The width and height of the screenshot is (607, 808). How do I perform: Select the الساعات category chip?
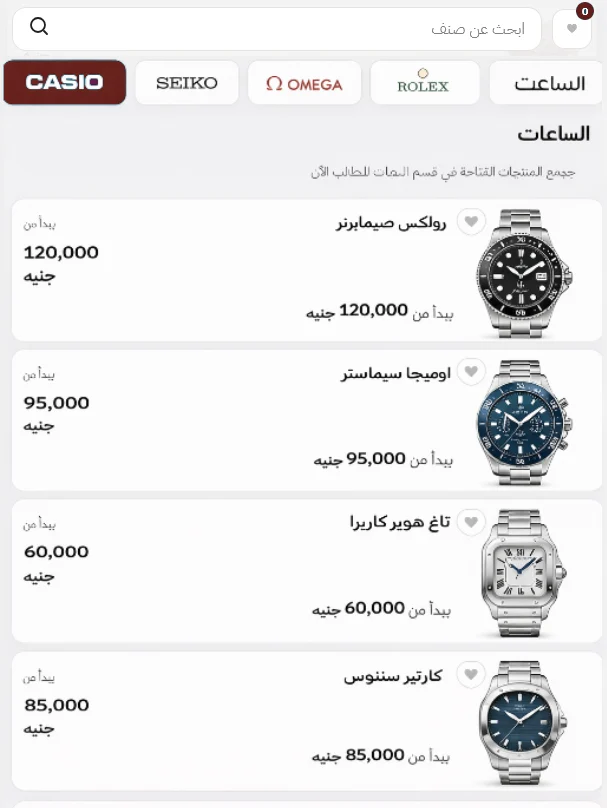pyautogui.click(x=549, y=83)
